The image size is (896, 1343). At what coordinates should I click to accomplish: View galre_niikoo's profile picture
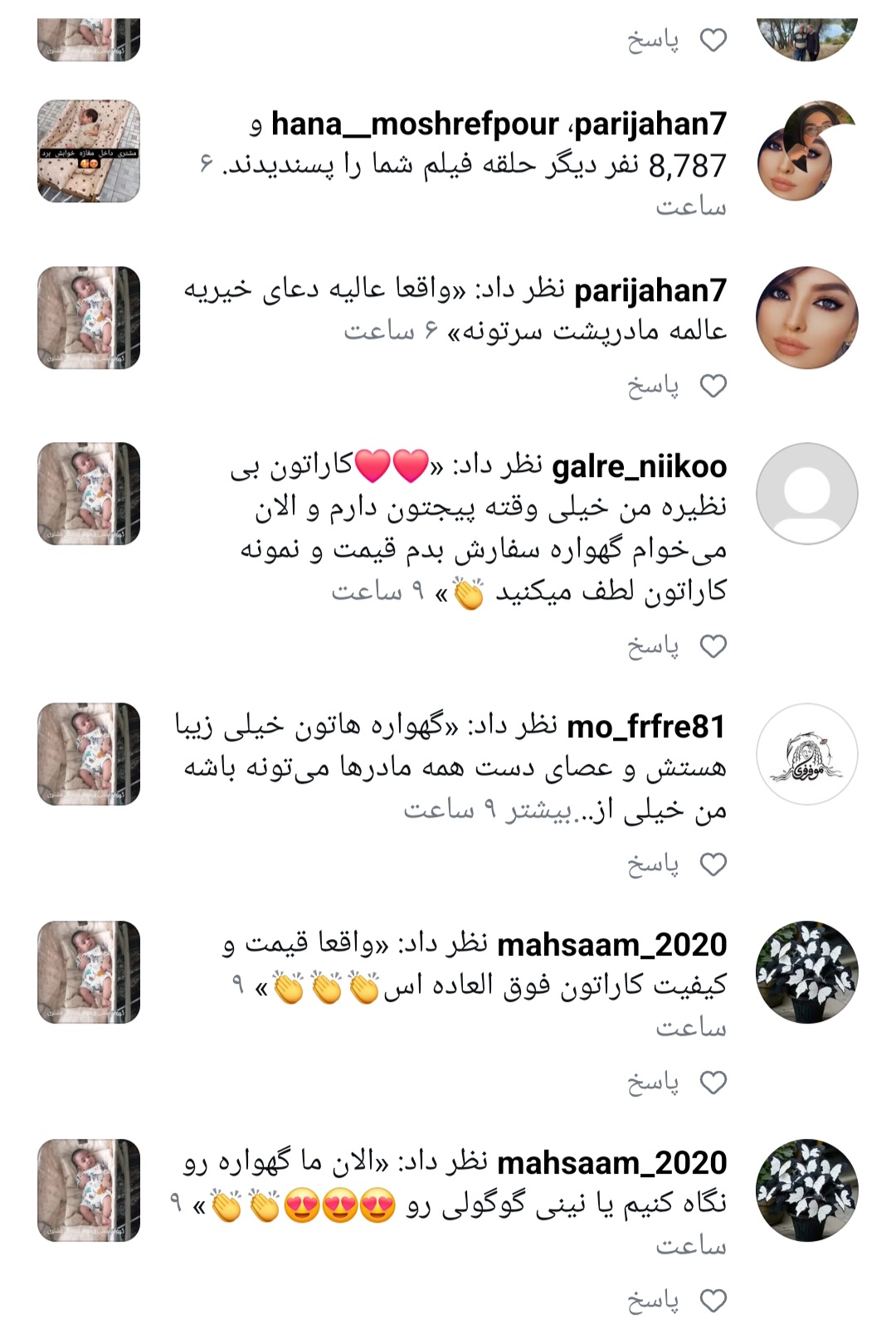806,494
